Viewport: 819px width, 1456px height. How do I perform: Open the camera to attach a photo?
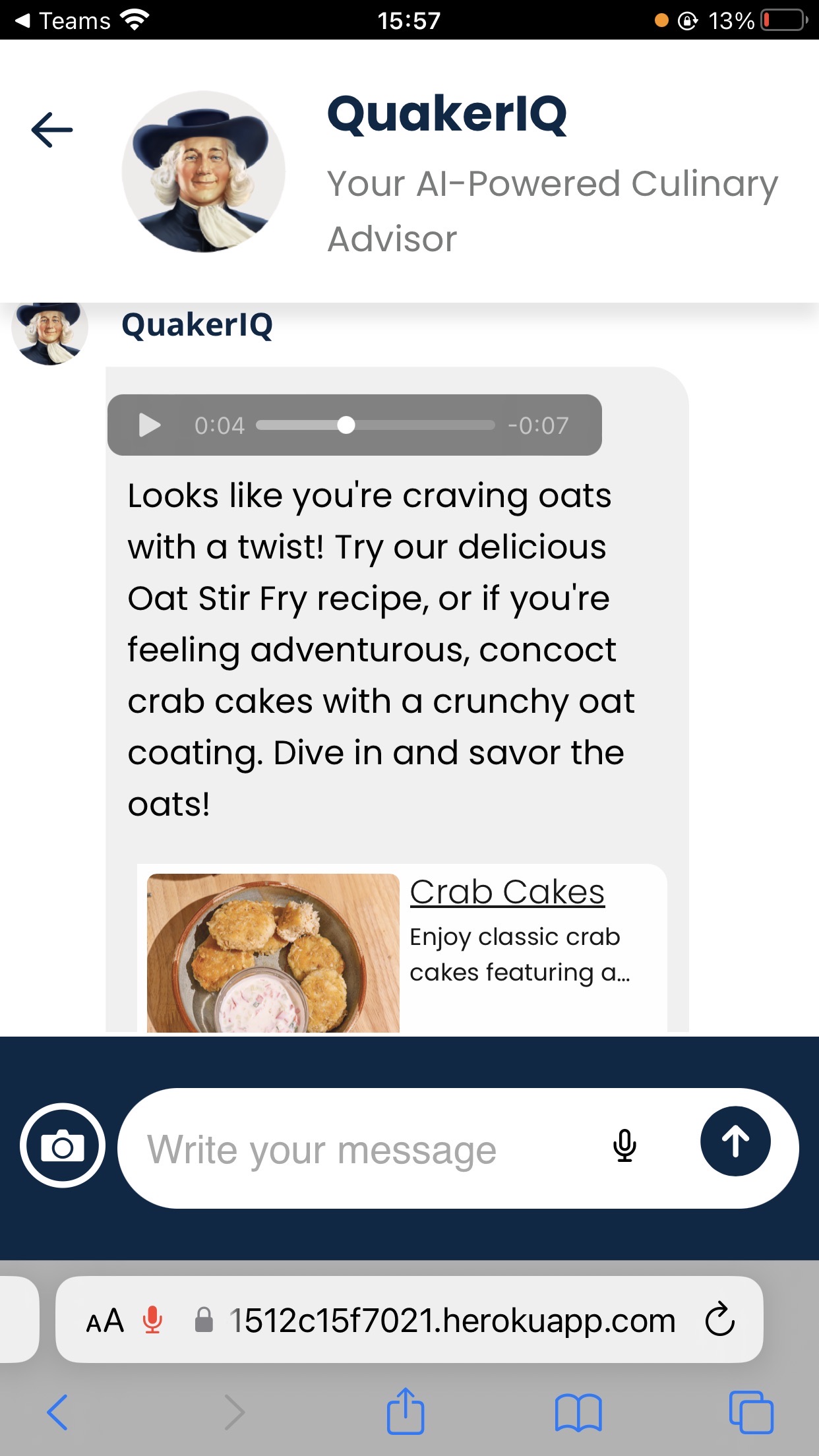click(63, 1146)
